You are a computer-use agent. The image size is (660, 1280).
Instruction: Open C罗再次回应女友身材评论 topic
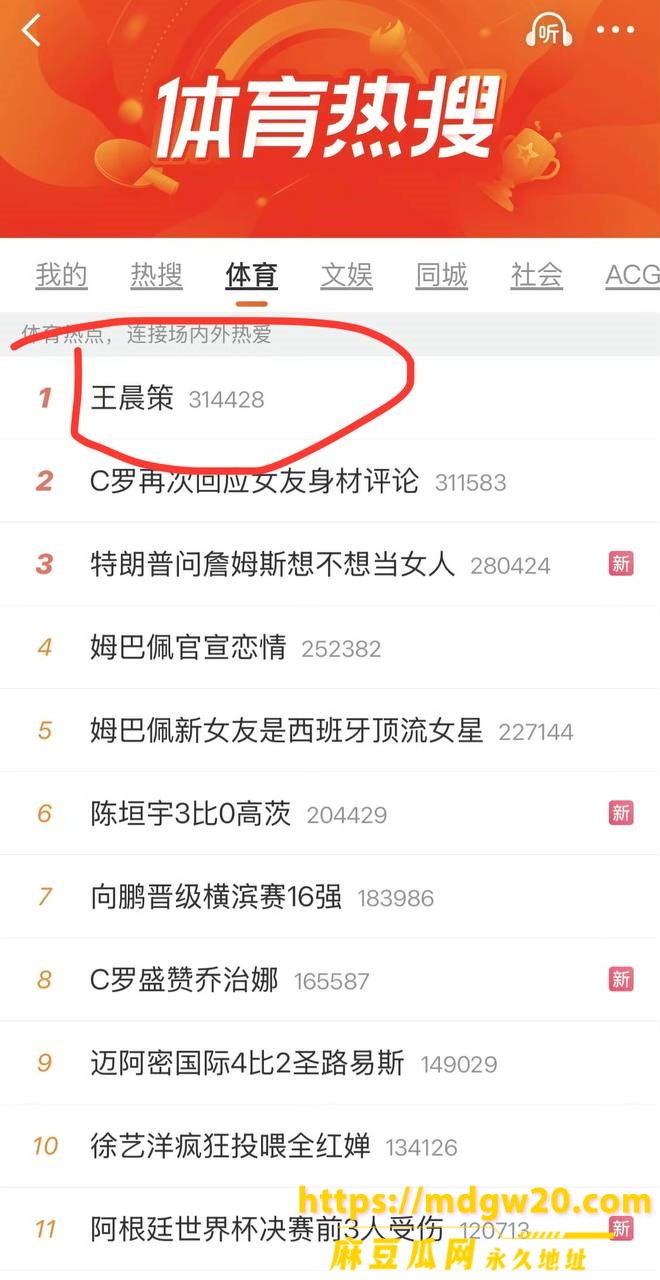click(x=330, y=482)
